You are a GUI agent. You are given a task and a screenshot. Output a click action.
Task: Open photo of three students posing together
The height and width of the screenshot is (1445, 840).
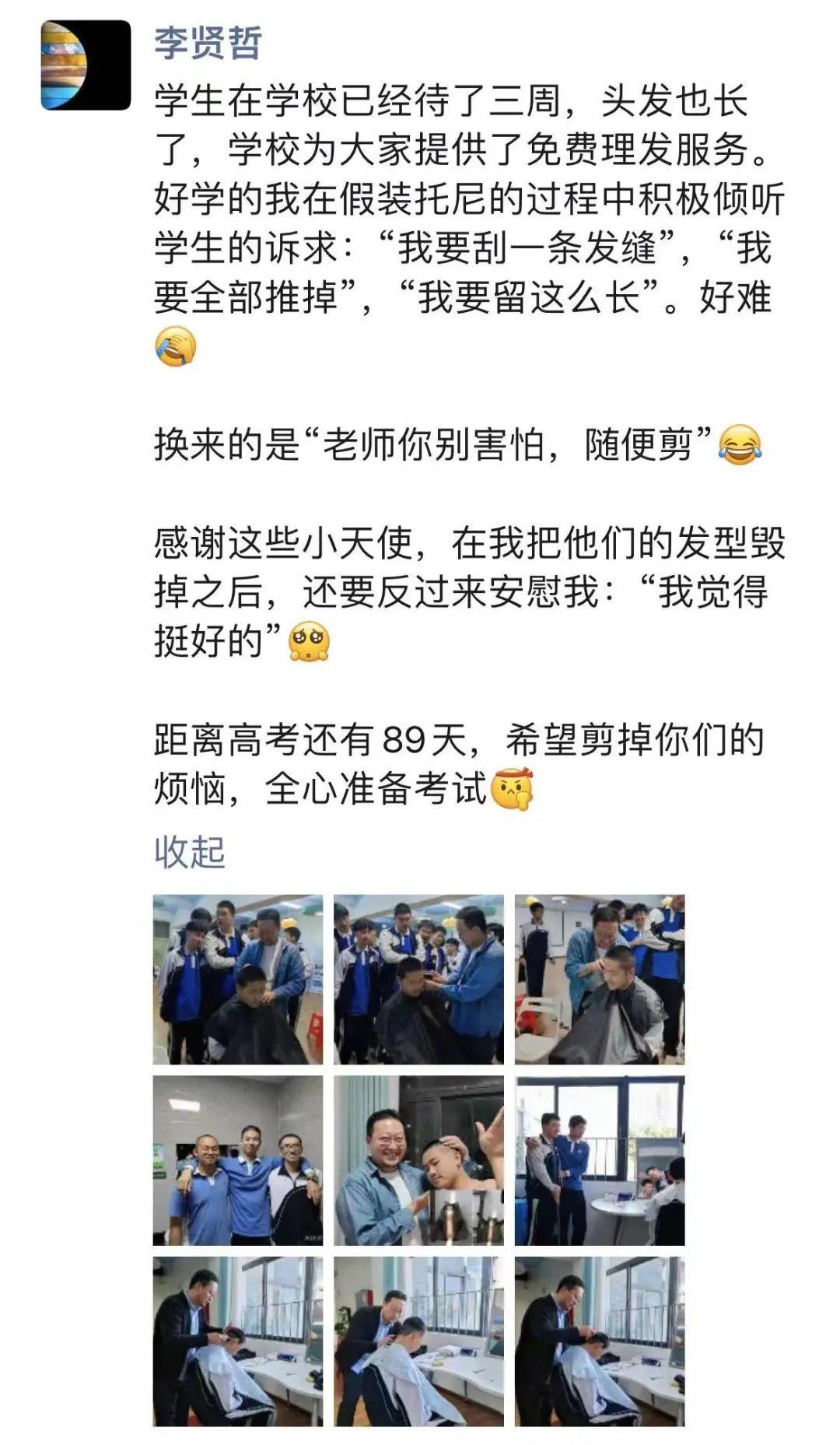click(237, 1160)
